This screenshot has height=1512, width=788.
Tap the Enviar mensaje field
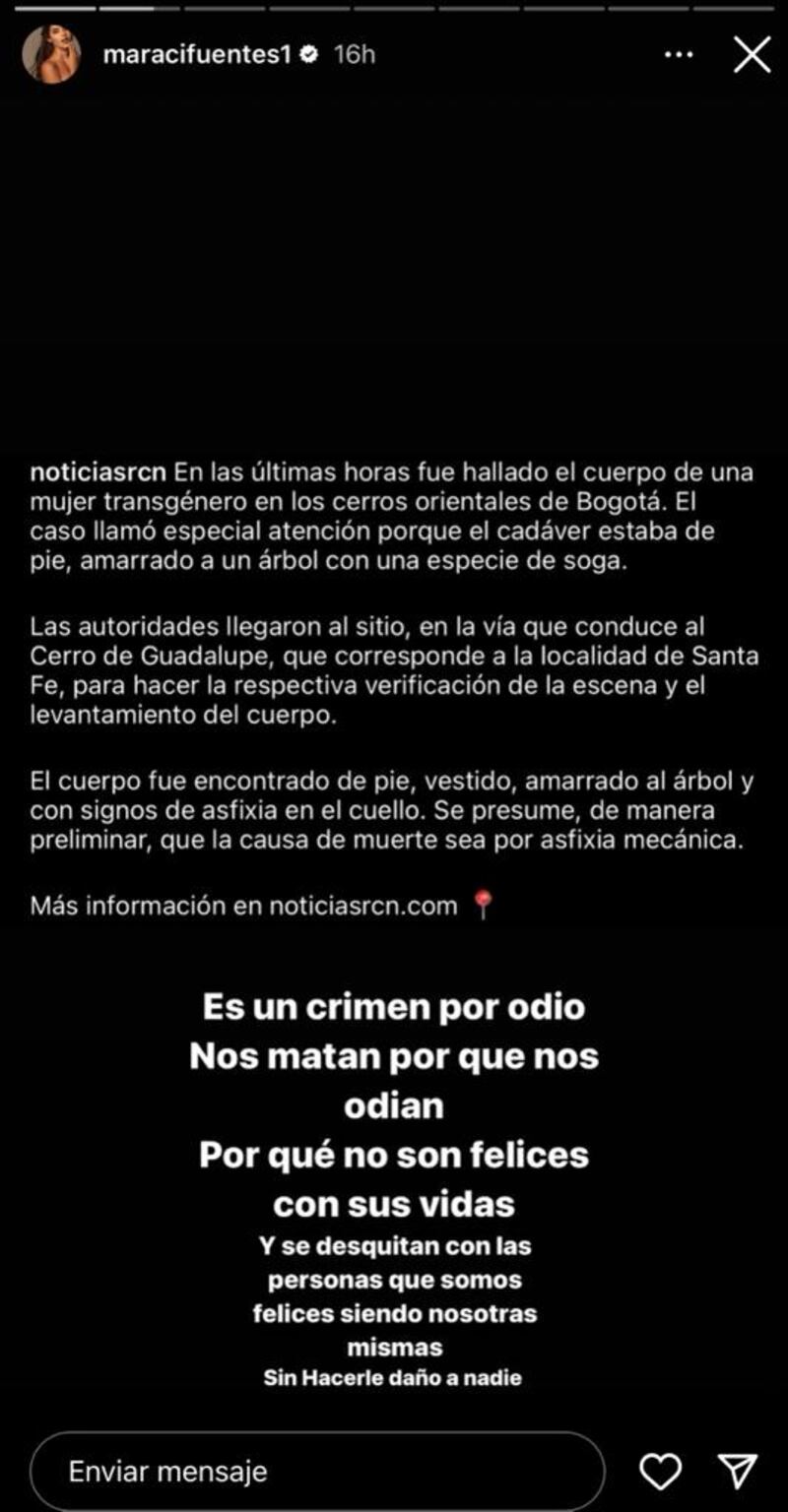pyautogui.click(x=315, y=1472)
